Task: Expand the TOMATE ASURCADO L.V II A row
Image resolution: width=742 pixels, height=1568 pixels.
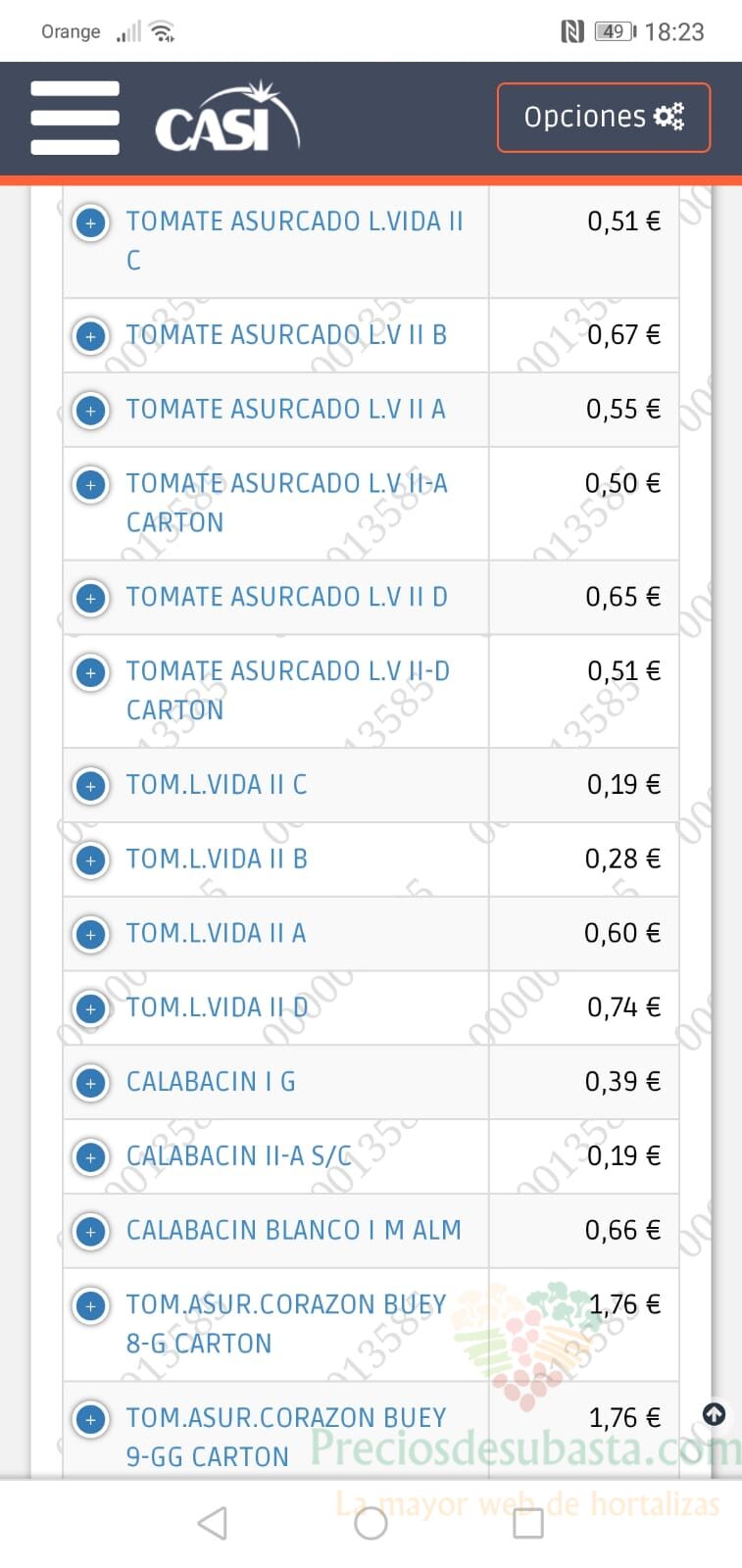Action: tap(91, 411)
